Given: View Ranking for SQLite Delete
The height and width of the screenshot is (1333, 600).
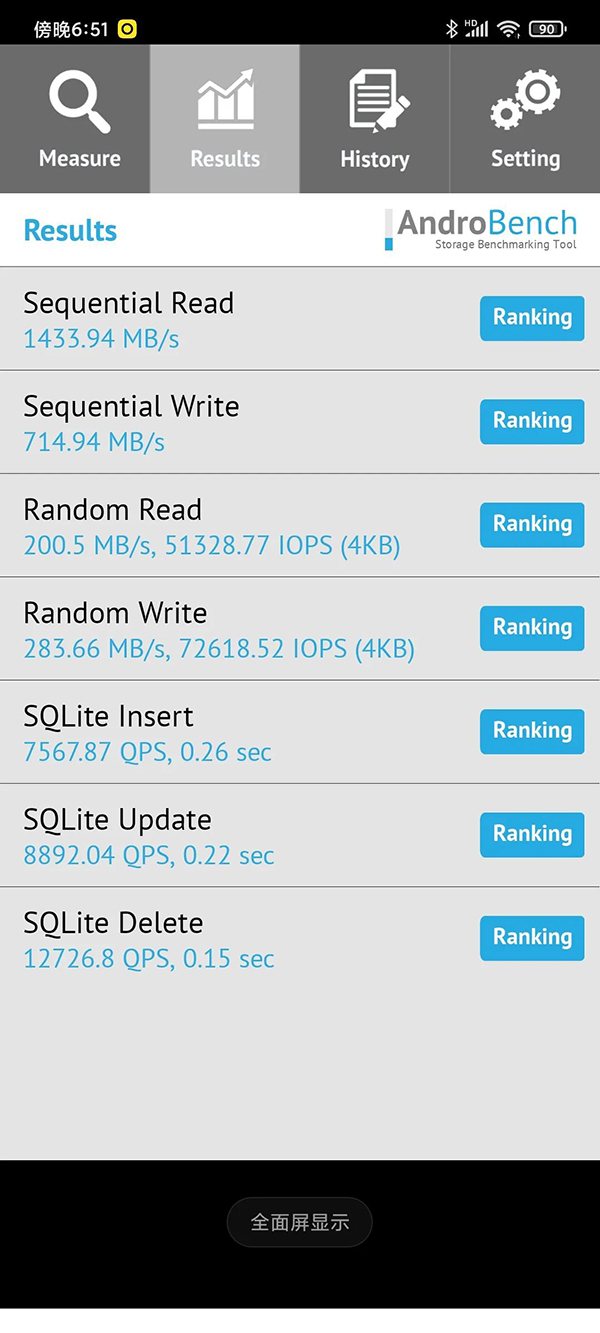Looking at the screenshot, I should [x=532, y=937].
